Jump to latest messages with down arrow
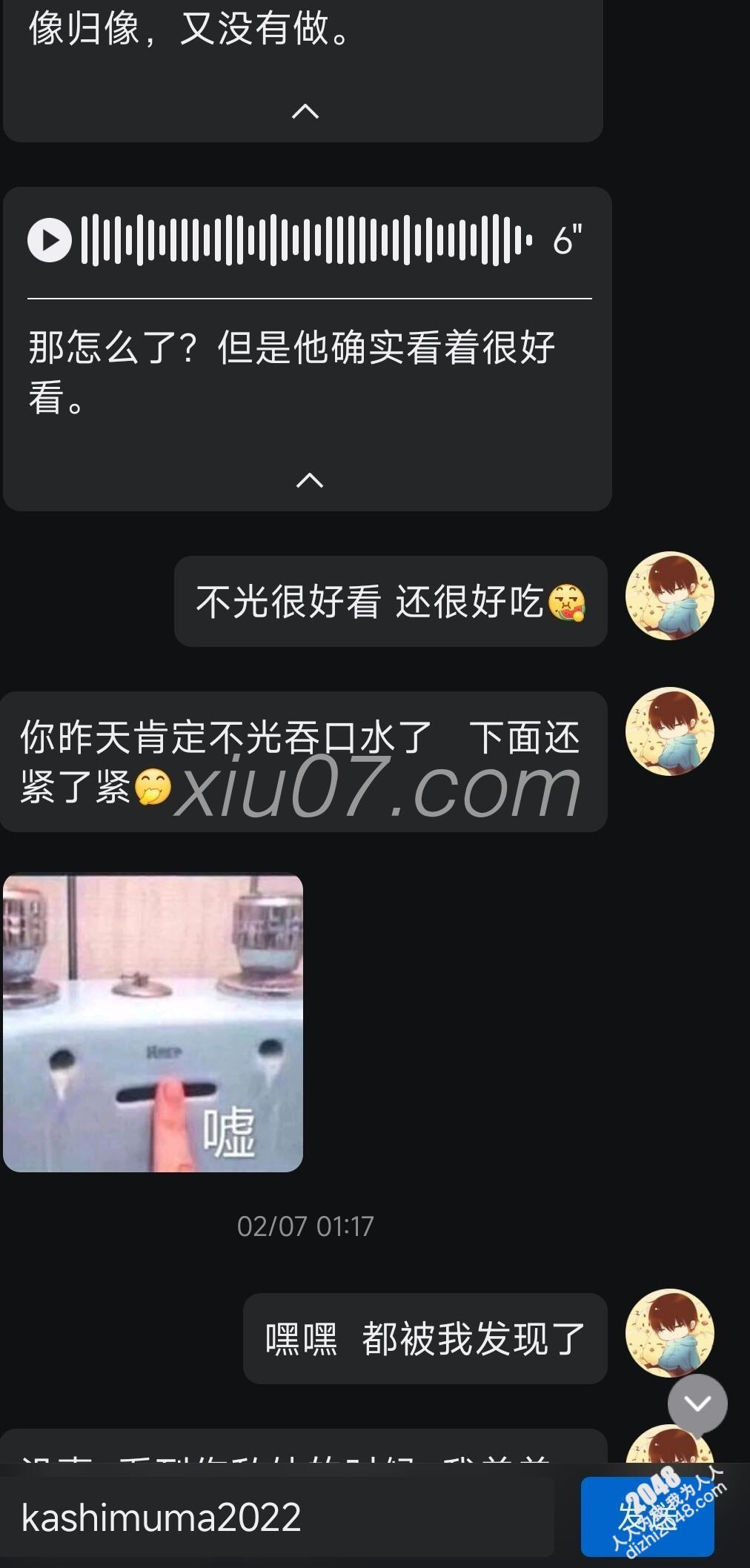Viewport: 750px width, 1568px height. [x=697, y=1403]
